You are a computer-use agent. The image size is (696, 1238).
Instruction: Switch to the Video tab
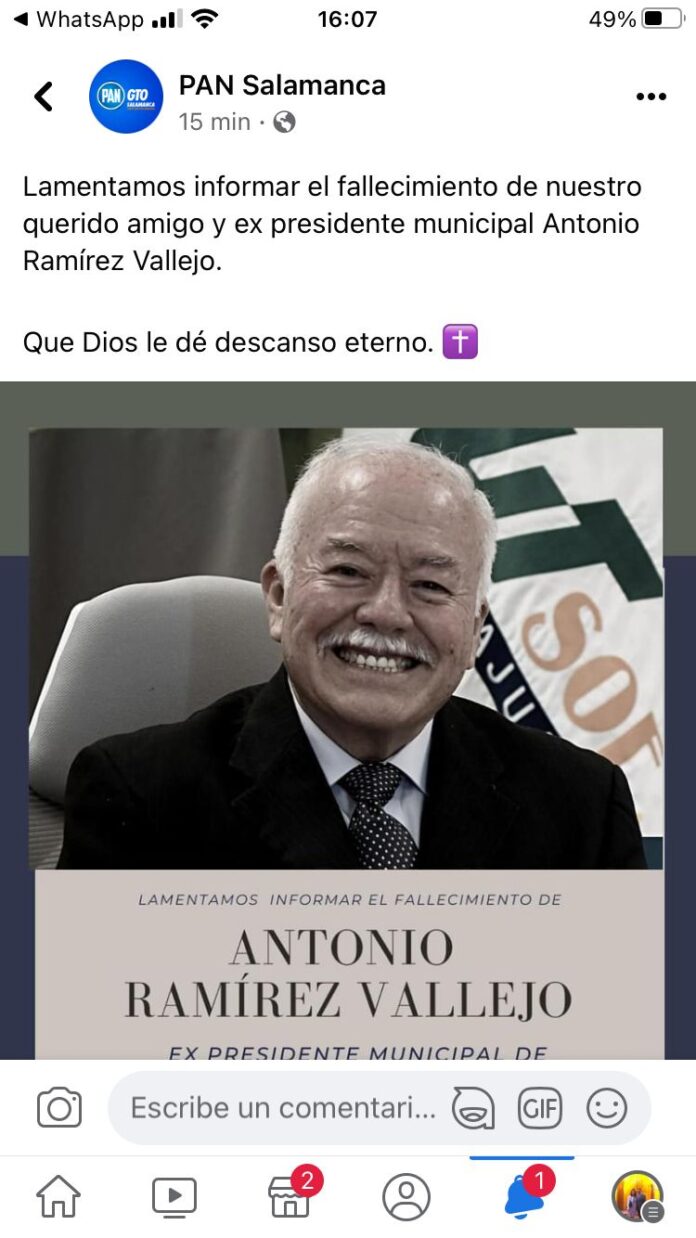coord(174,1196)
